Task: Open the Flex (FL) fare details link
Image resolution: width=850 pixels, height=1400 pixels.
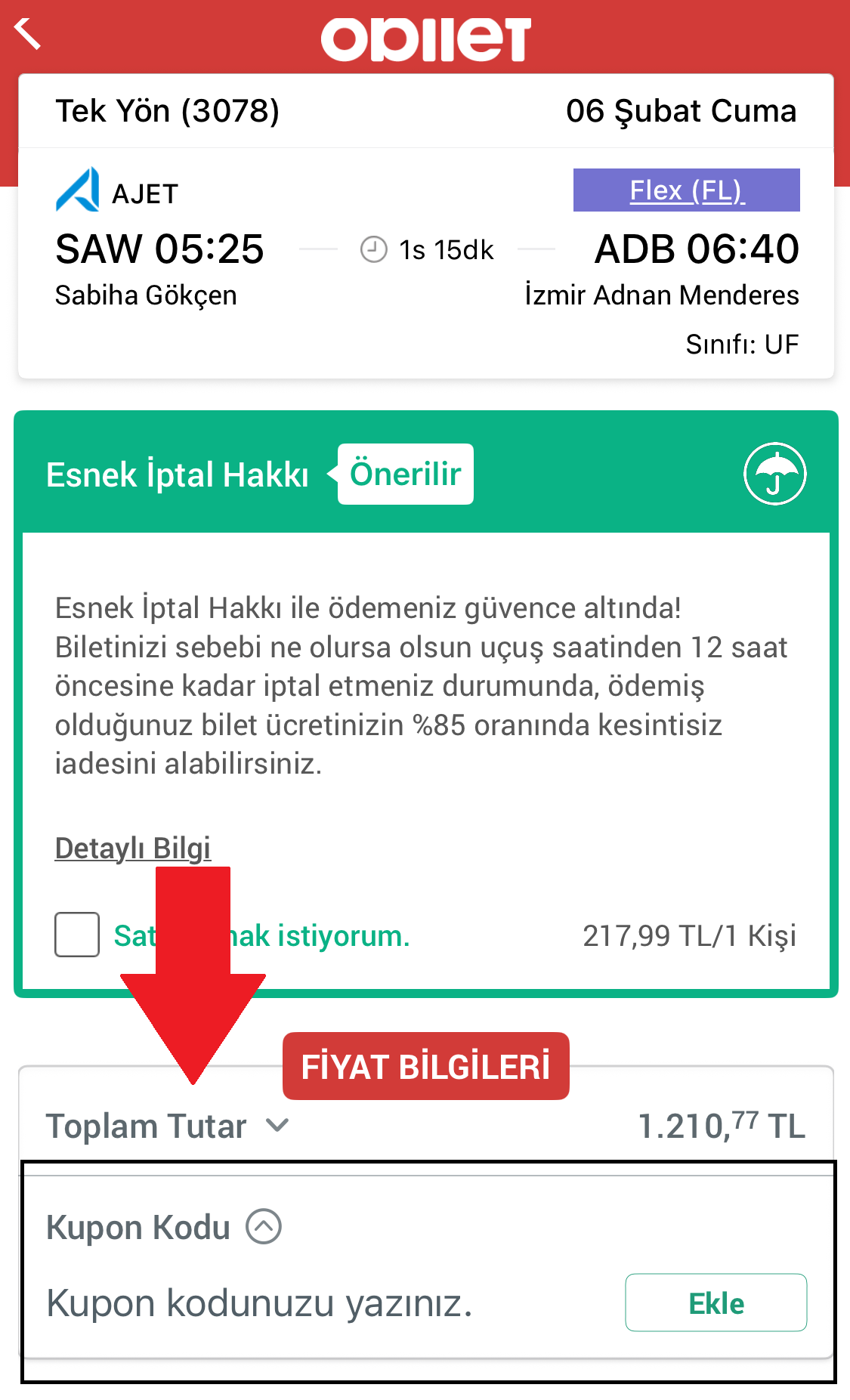Action: 686,190
